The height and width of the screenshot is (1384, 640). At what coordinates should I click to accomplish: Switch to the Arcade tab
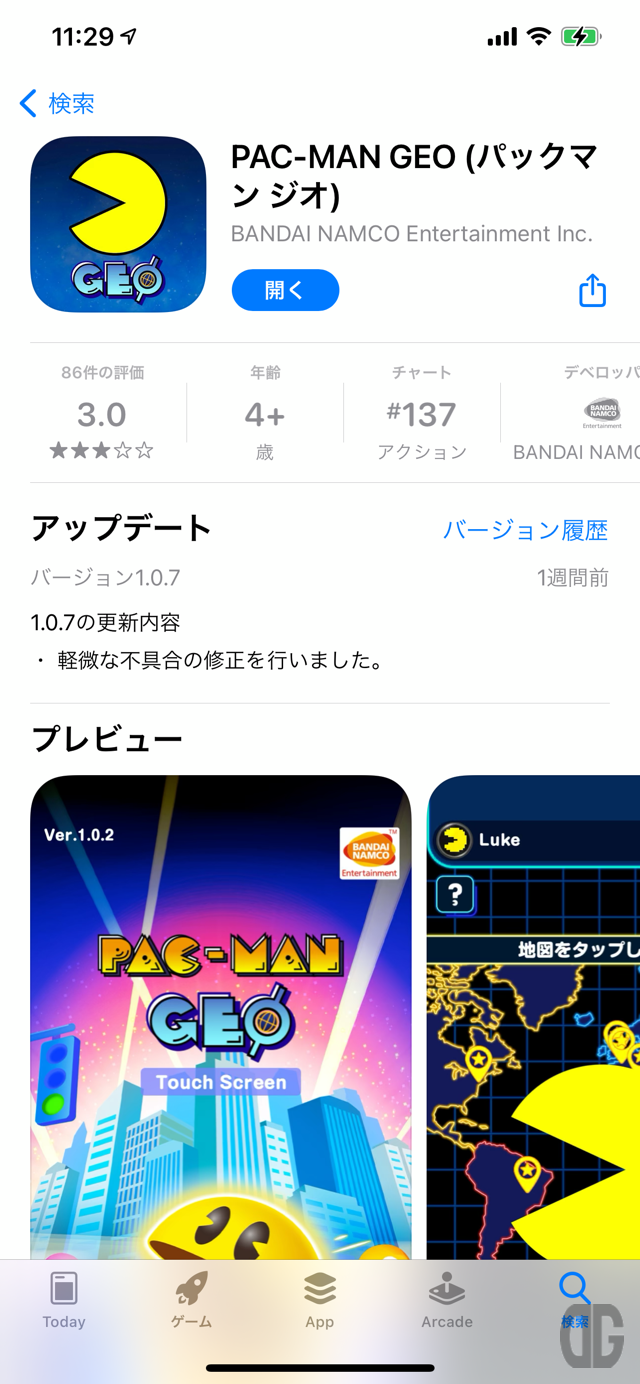[x=446, y=1300]
